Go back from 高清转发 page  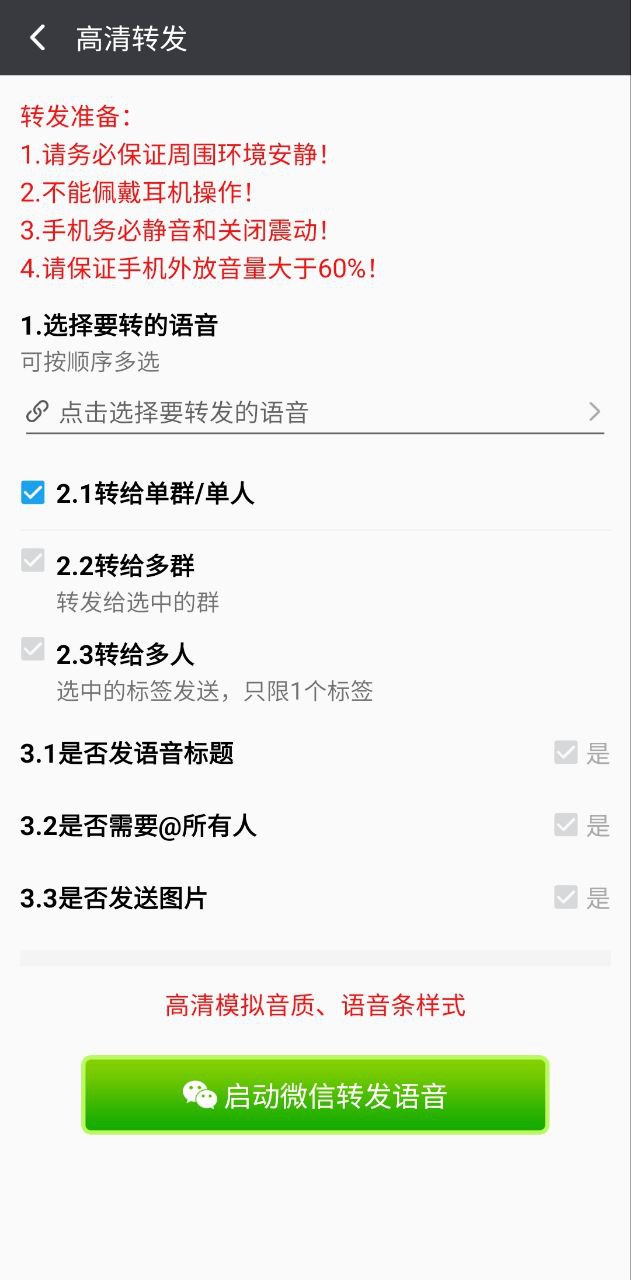(x=38, y=38)
